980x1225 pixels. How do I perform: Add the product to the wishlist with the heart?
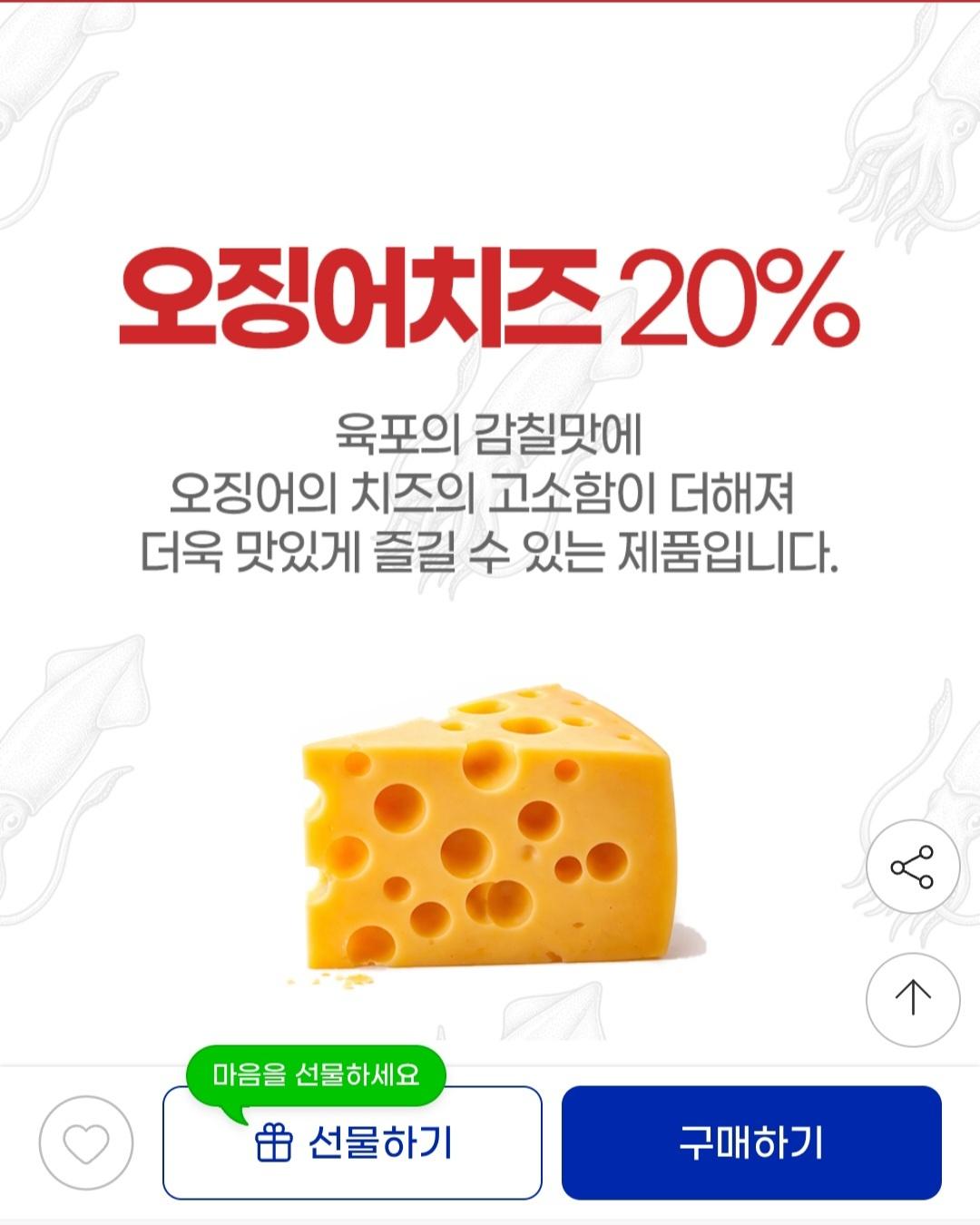click(x=86, y=1142)
